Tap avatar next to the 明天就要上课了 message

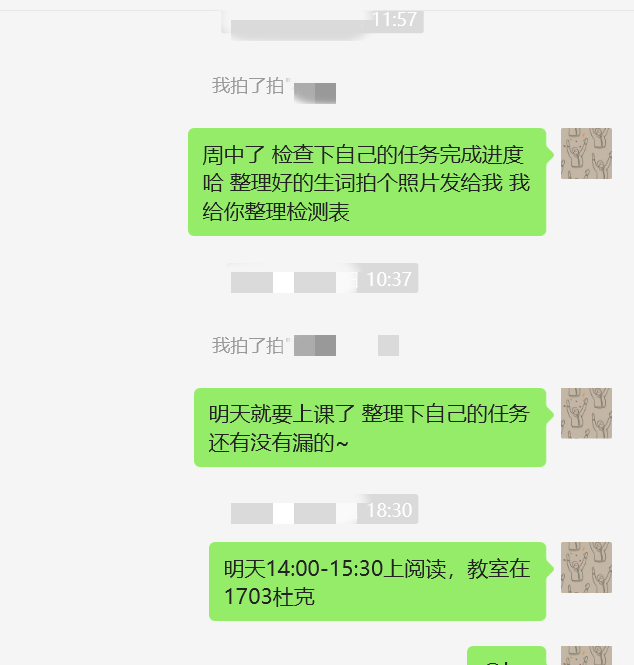point(586,413)
